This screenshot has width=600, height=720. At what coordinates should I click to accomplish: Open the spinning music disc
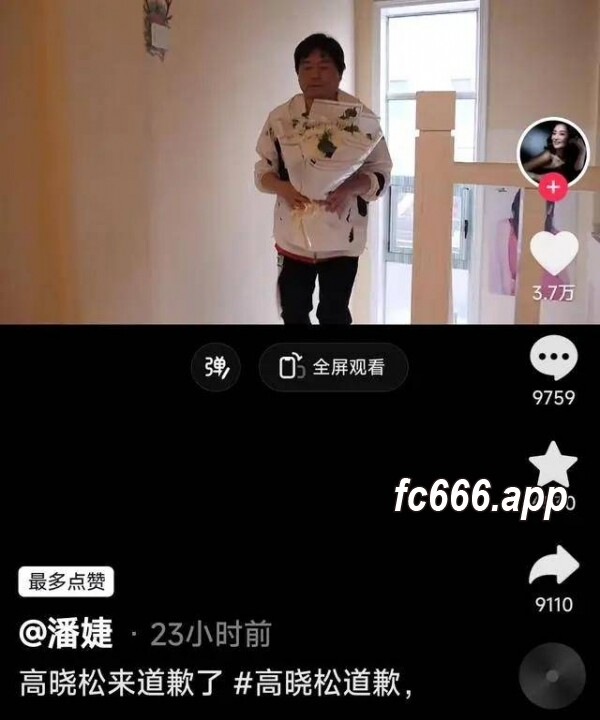553,677
